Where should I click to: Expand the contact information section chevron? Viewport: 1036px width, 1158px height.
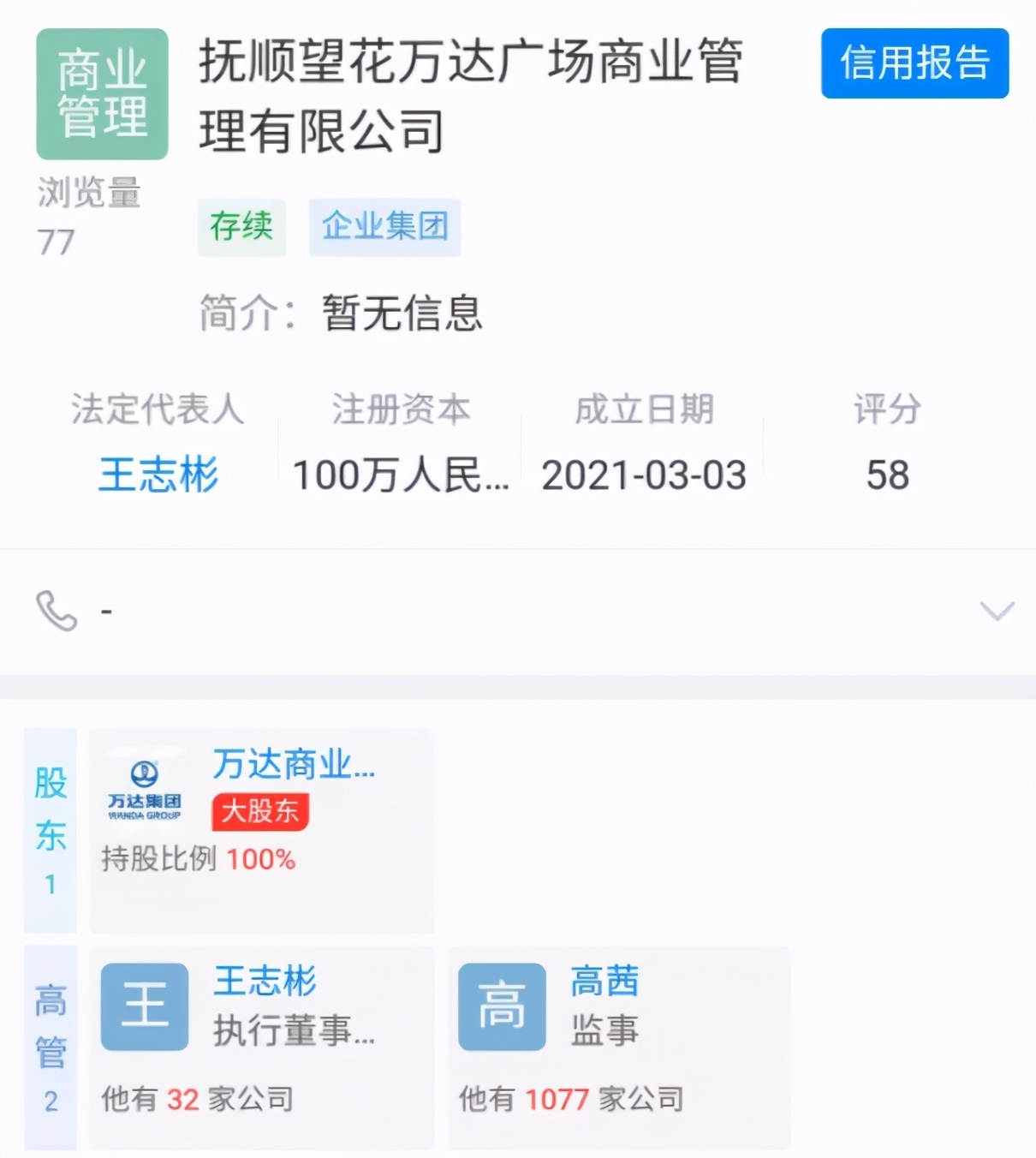(995, 610)
